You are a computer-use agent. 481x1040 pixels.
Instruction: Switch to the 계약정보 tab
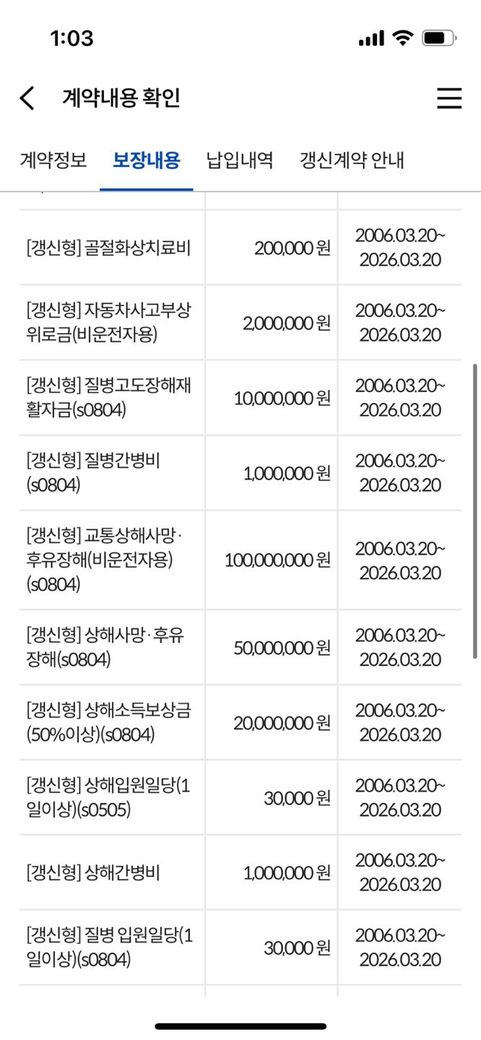(x=53, y=160)
